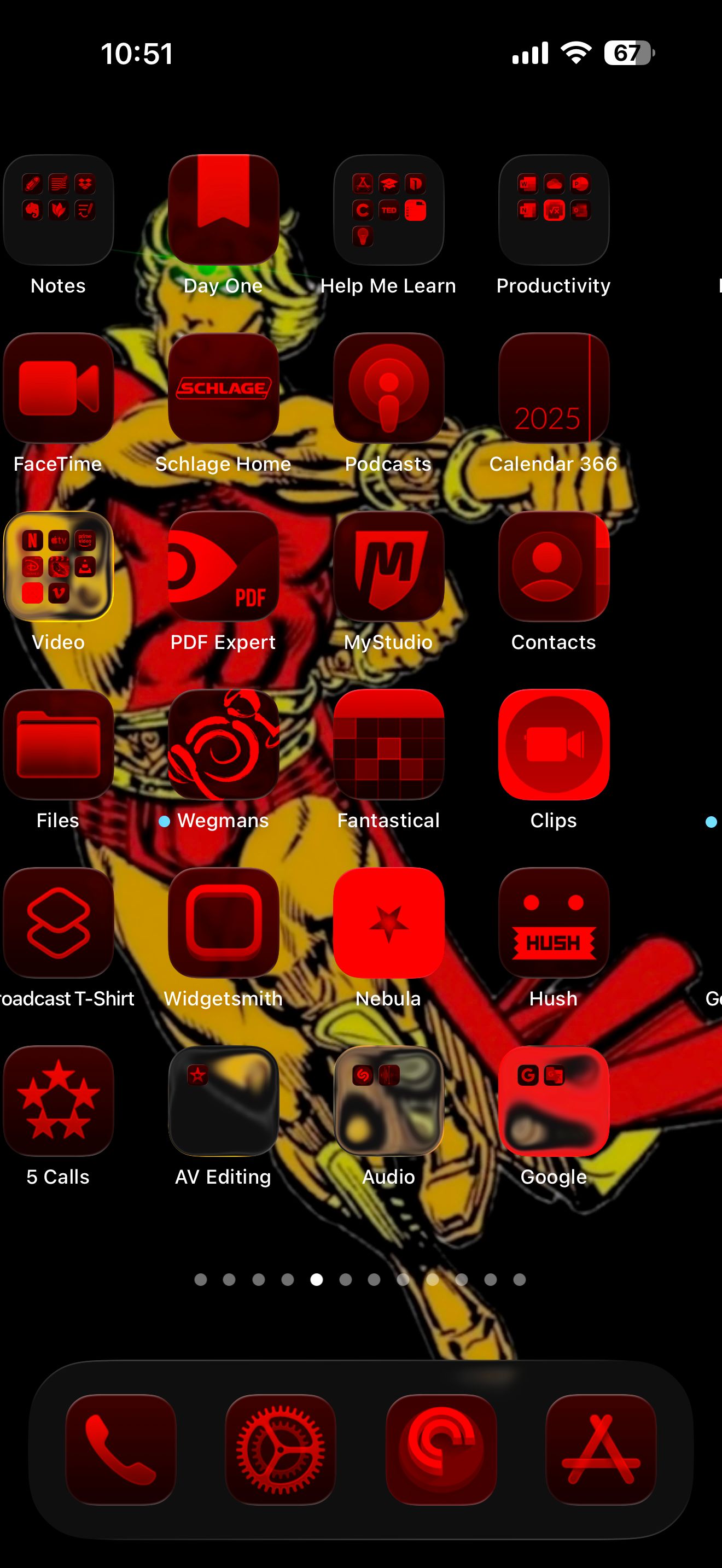Open the Contacts app

(x=554, y=566)
